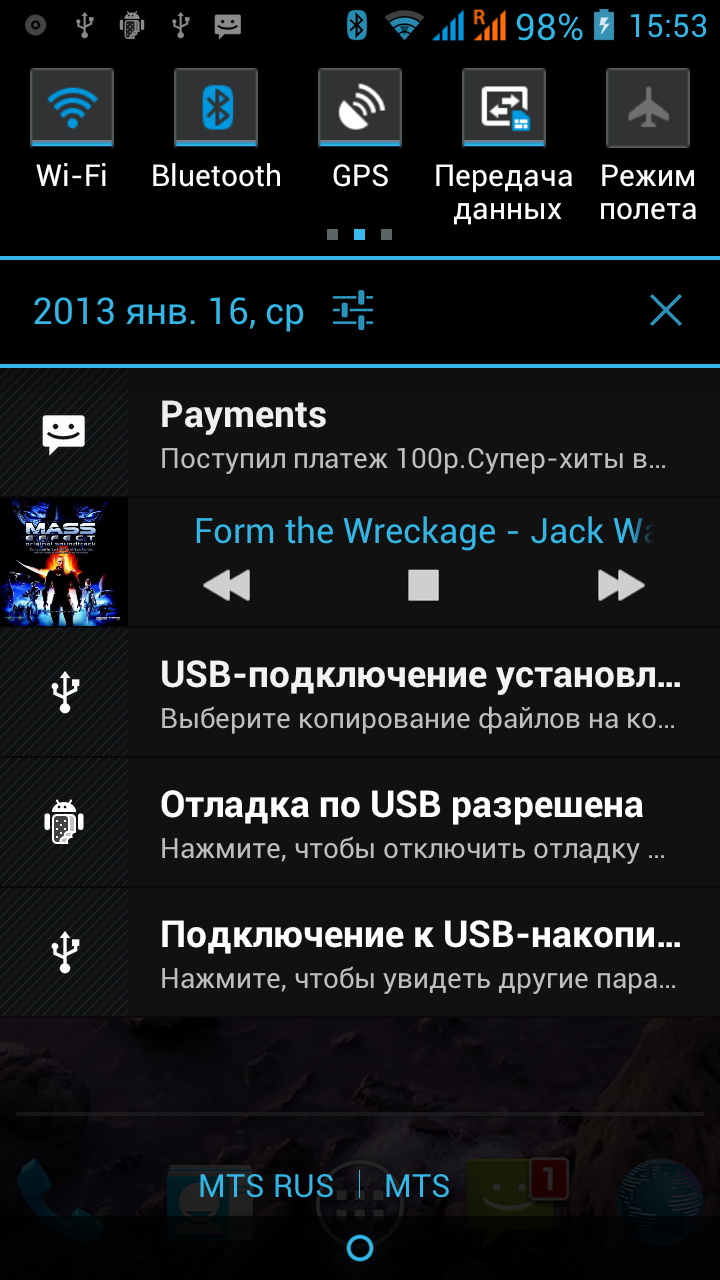
Task: Turn off the Bluetooth quick setting
Action: pos(216,108)
